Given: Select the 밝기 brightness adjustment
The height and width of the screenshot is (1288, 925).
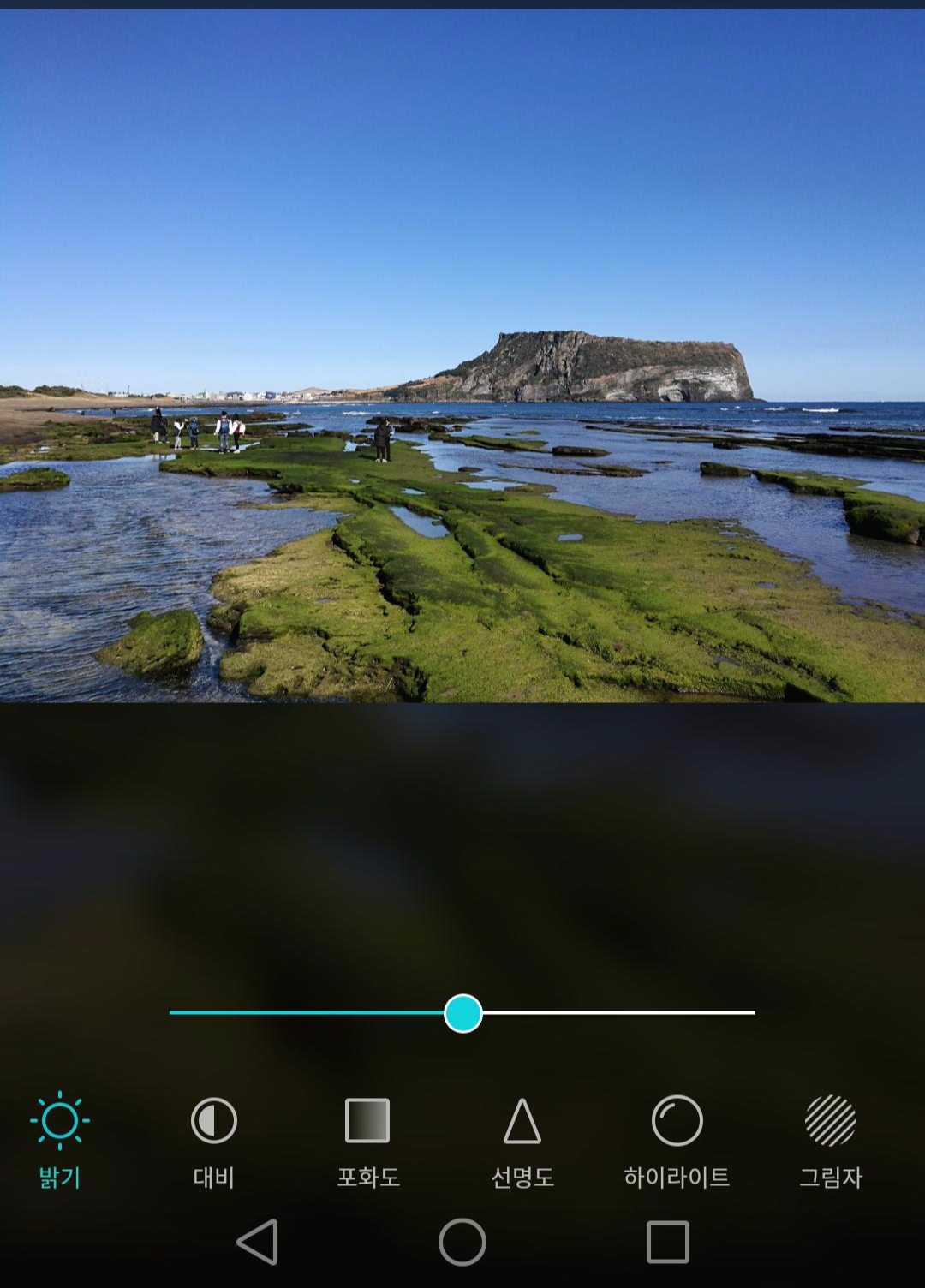Looking at the screenshot, I should point(59,1140).
